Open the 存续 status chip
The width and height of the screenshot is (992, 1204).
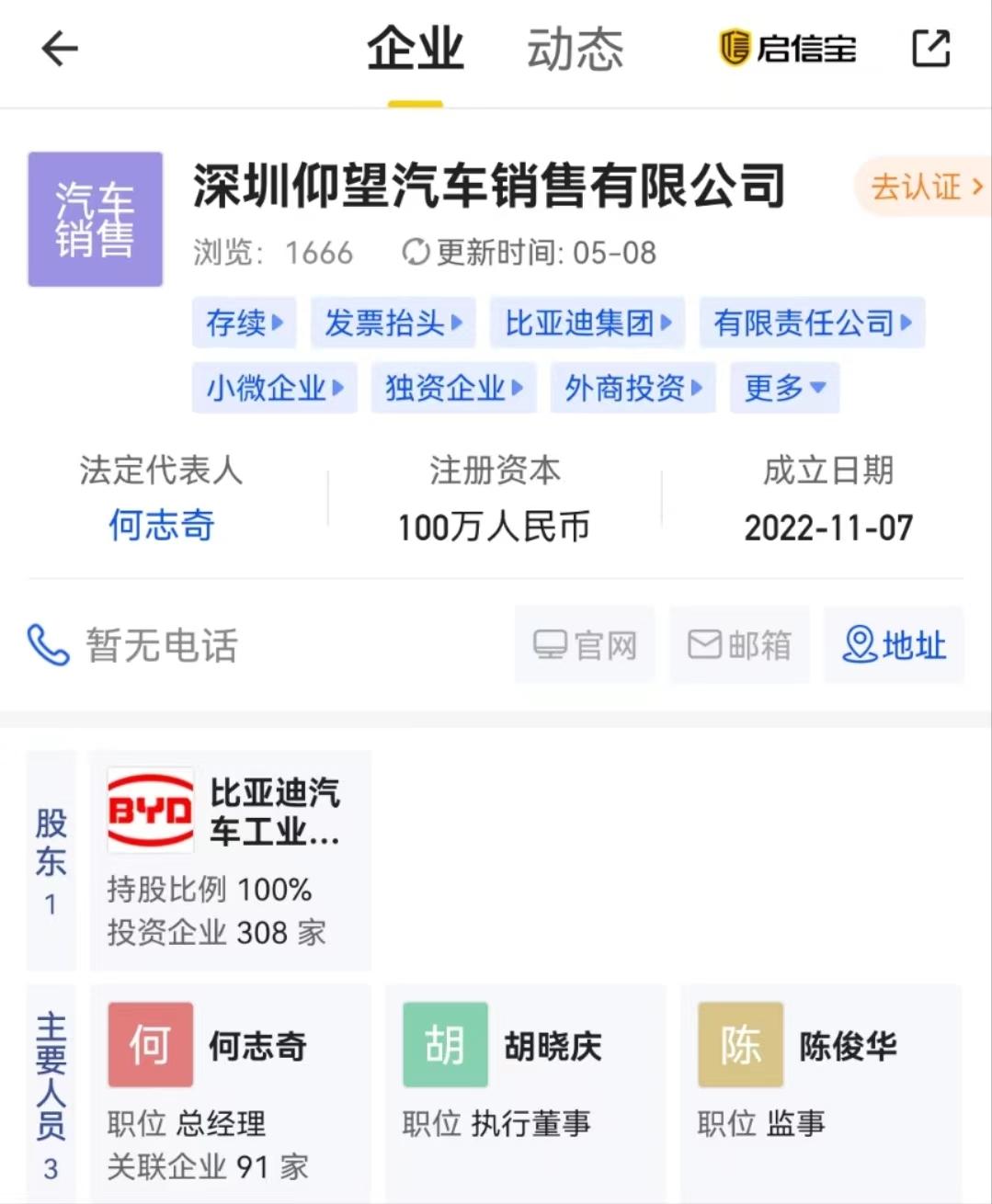245,323
